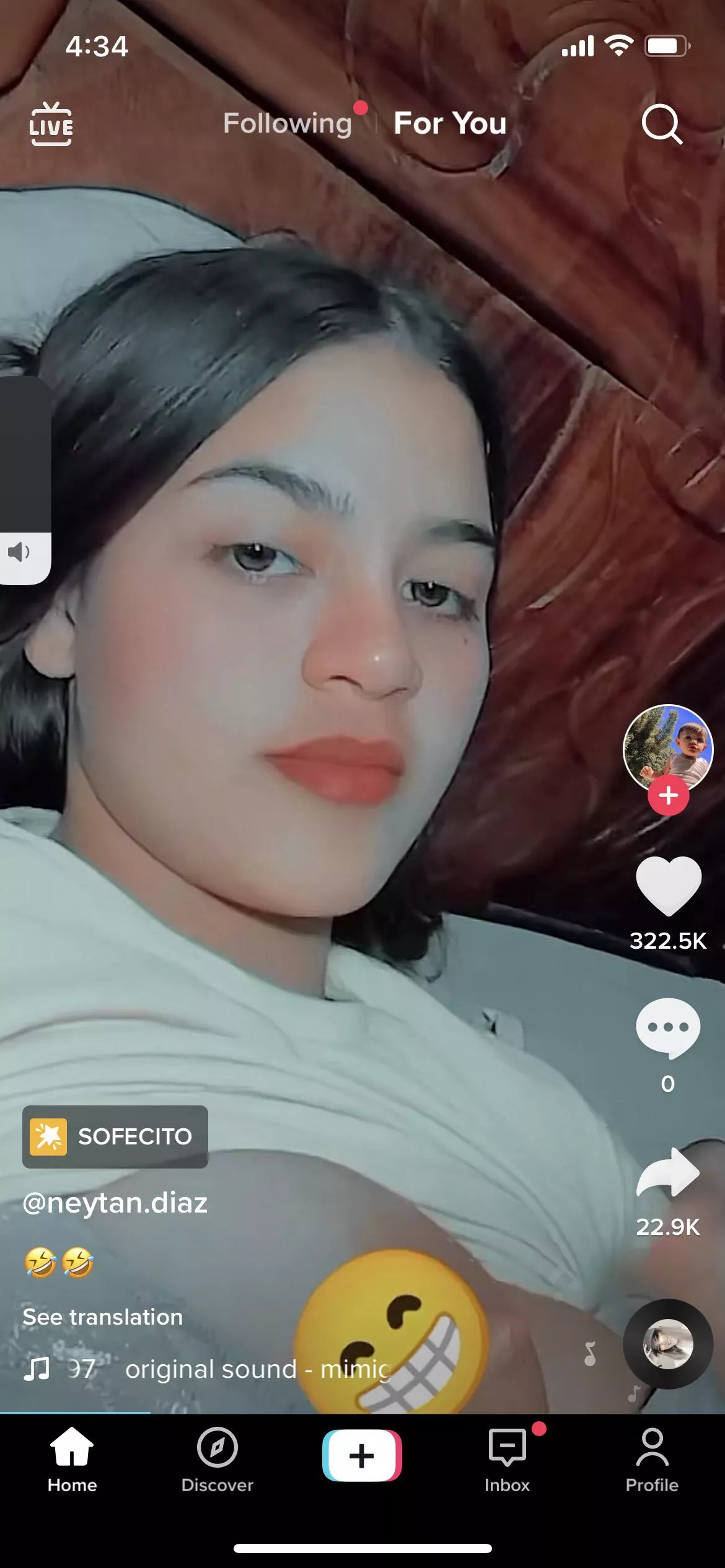Image resolution: width=725 pixels, height=1568 pixels.
Task: Tap See translation under the caption
Action: [103, 1317]
